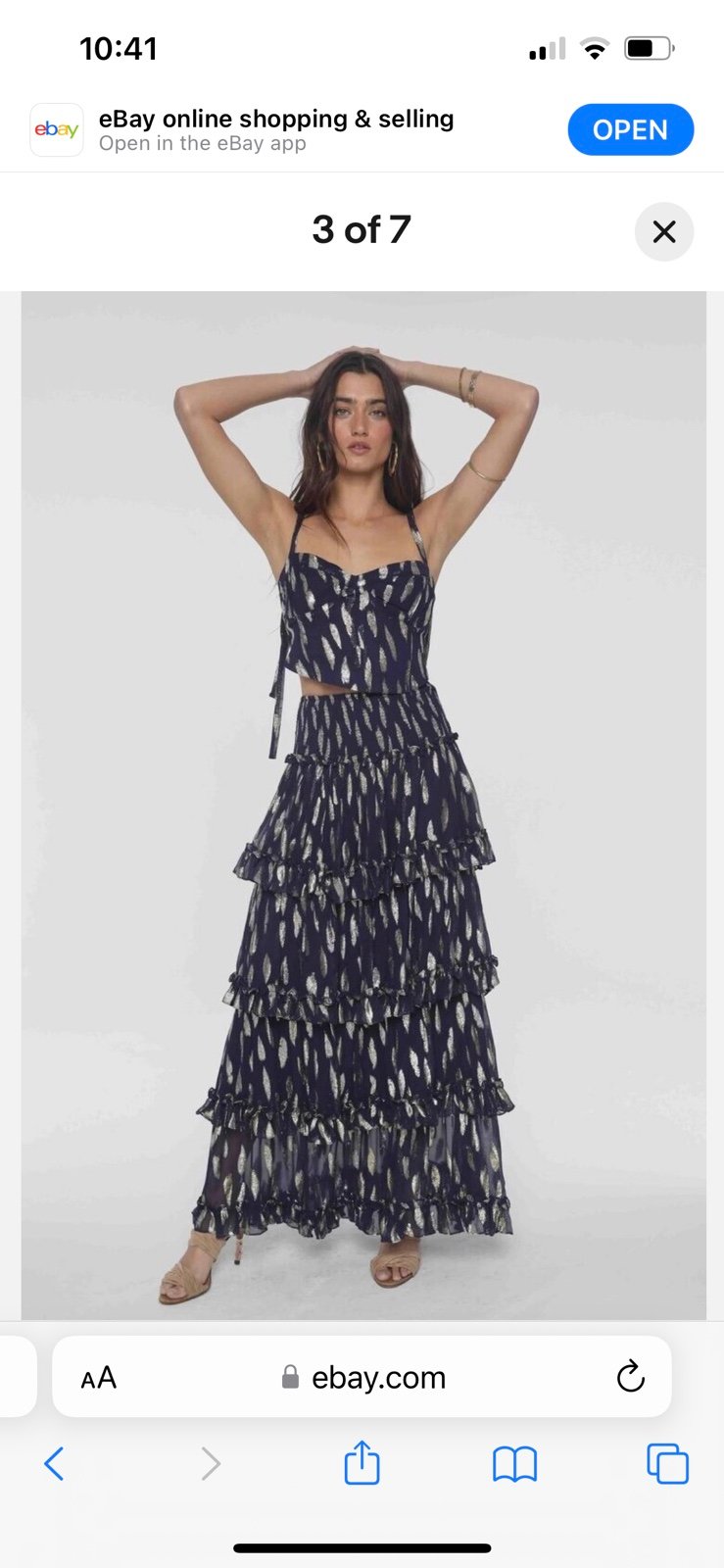Open the AA reader options menu
Image resolution: width=724 pixels, height=1568 pixels.
(x=98, y=1377)
